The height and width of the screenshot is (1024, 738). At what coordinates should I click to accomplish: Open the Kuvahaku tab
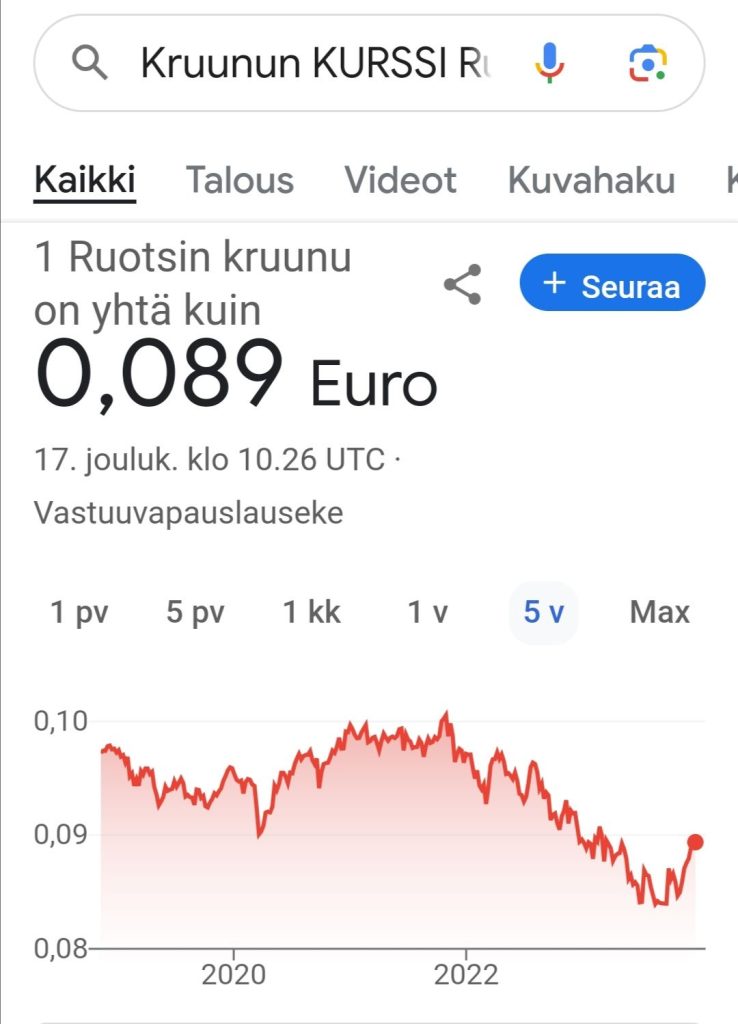click(x=591, y=180)
